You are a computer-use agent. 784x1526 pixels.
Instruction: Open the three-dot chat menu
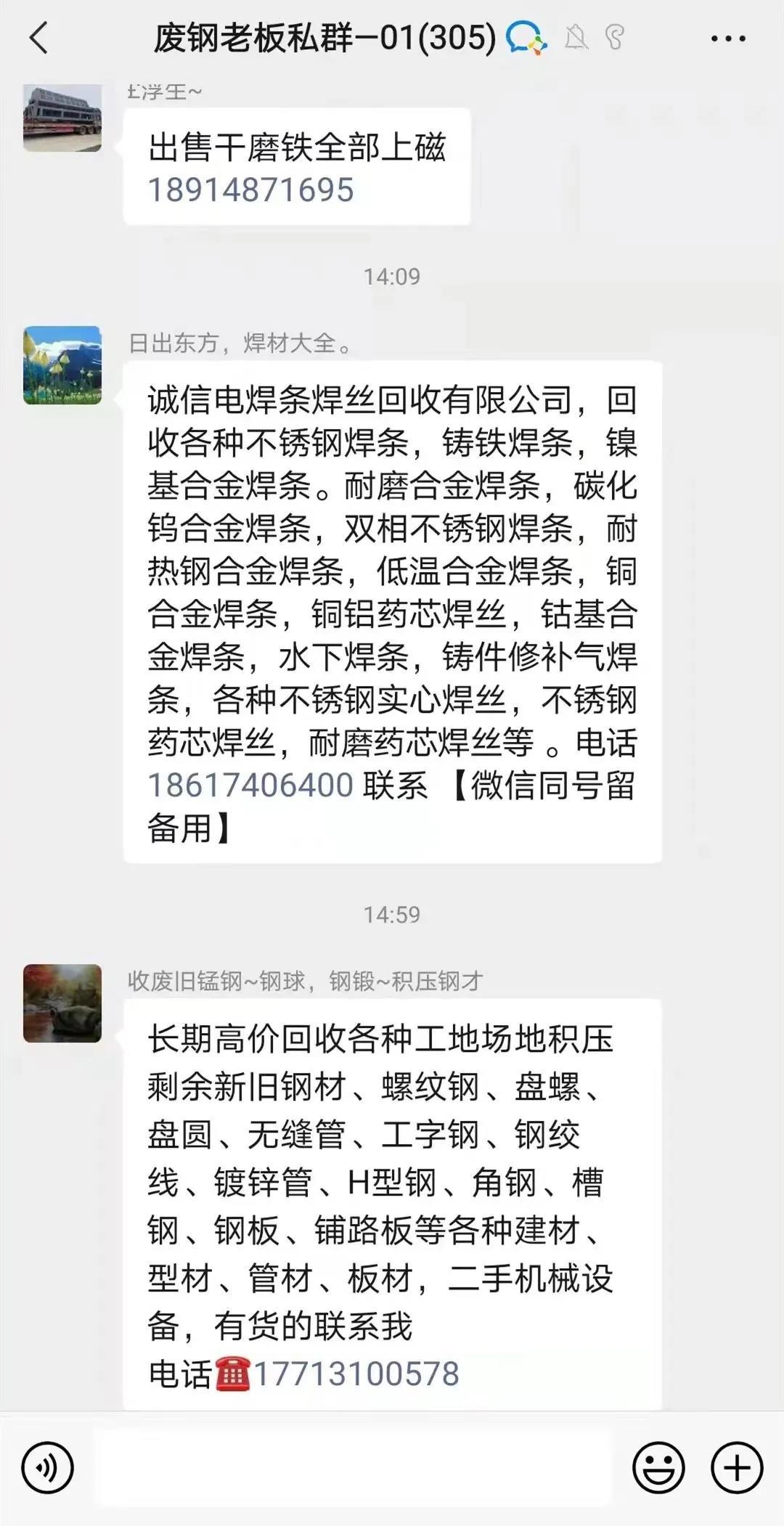click(x=728, y=38)
